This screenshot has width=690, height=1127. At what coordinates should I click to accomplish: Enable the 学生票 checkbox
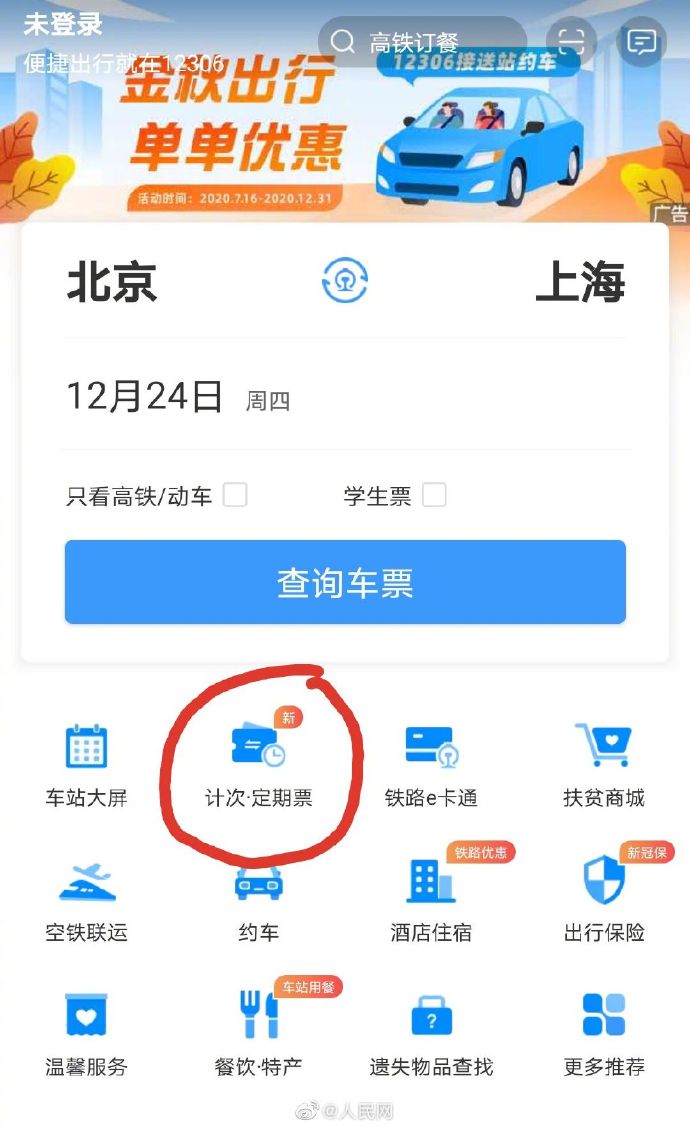[x=434, y=495]
